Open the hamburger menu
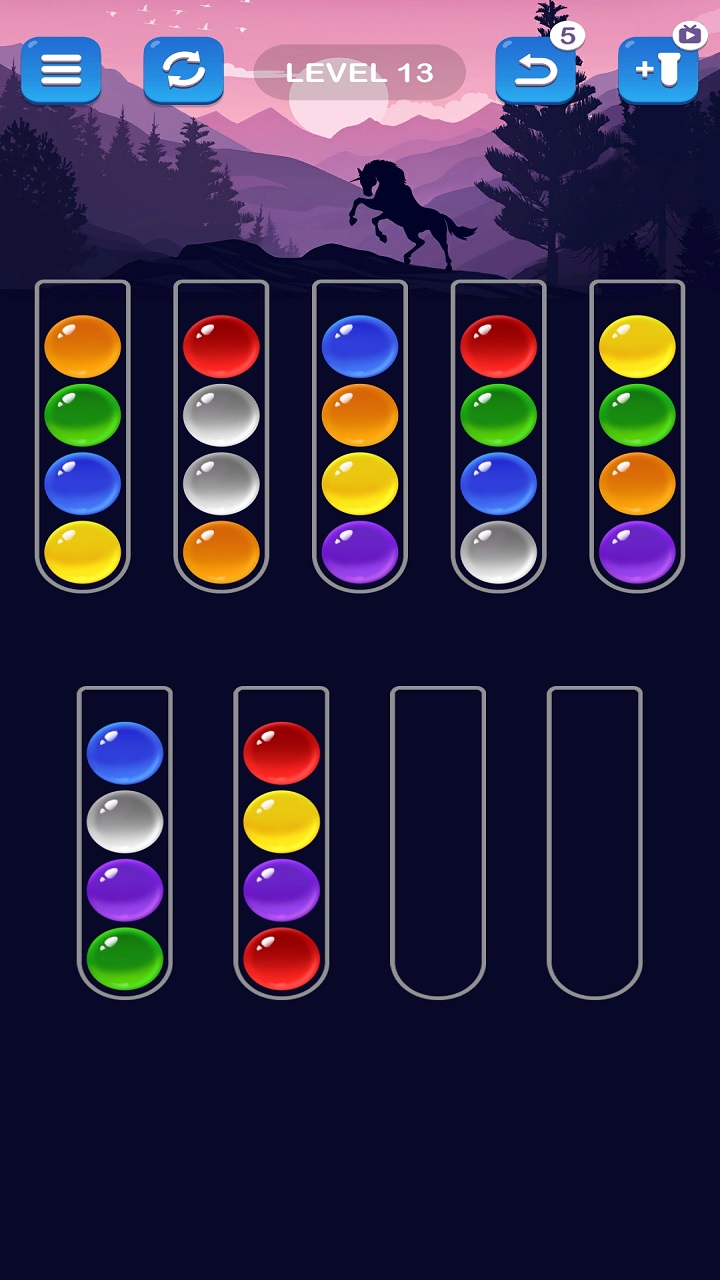Screen dimensions: 720x1280 pyautogui.click(x=61, y=71)
